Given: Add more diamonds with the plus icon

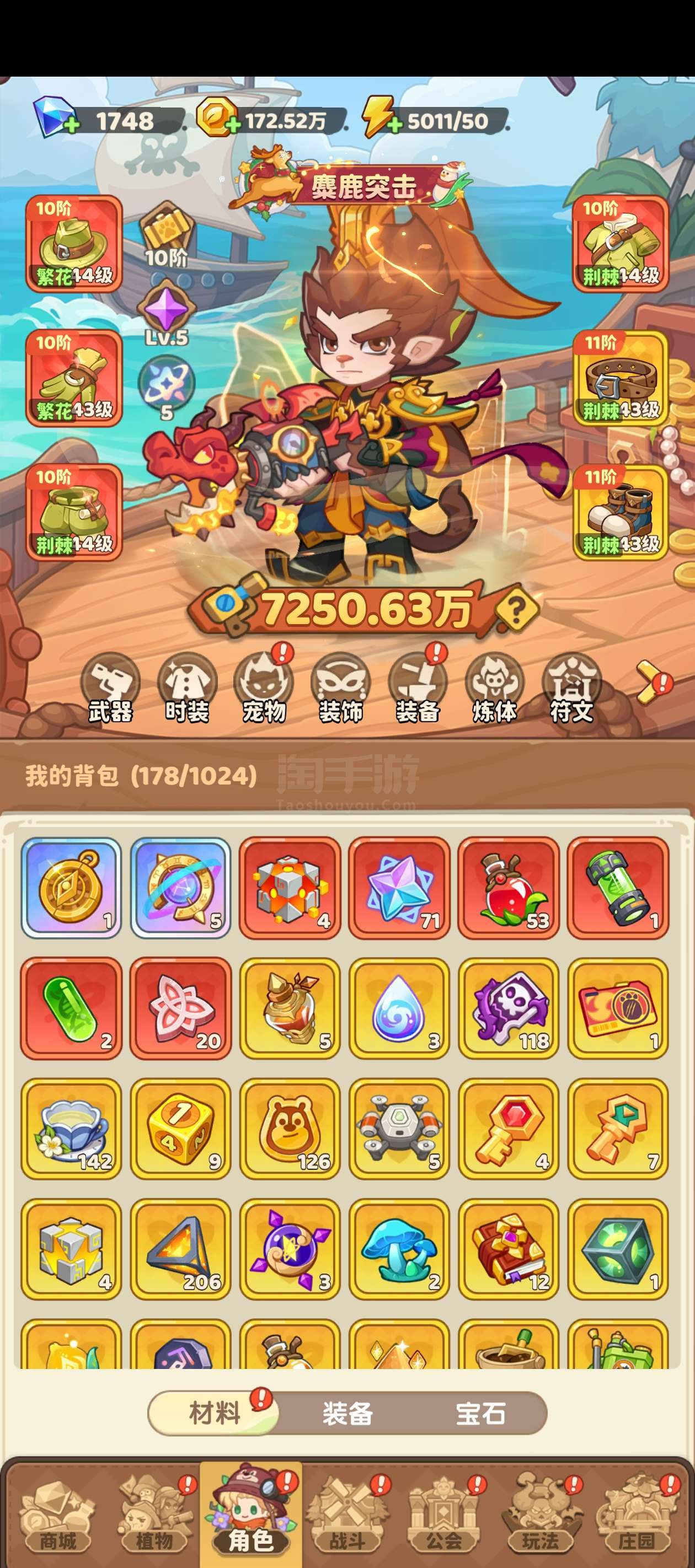Looking at the screenshot, I should pyautogui.click(x=71, y=126).
